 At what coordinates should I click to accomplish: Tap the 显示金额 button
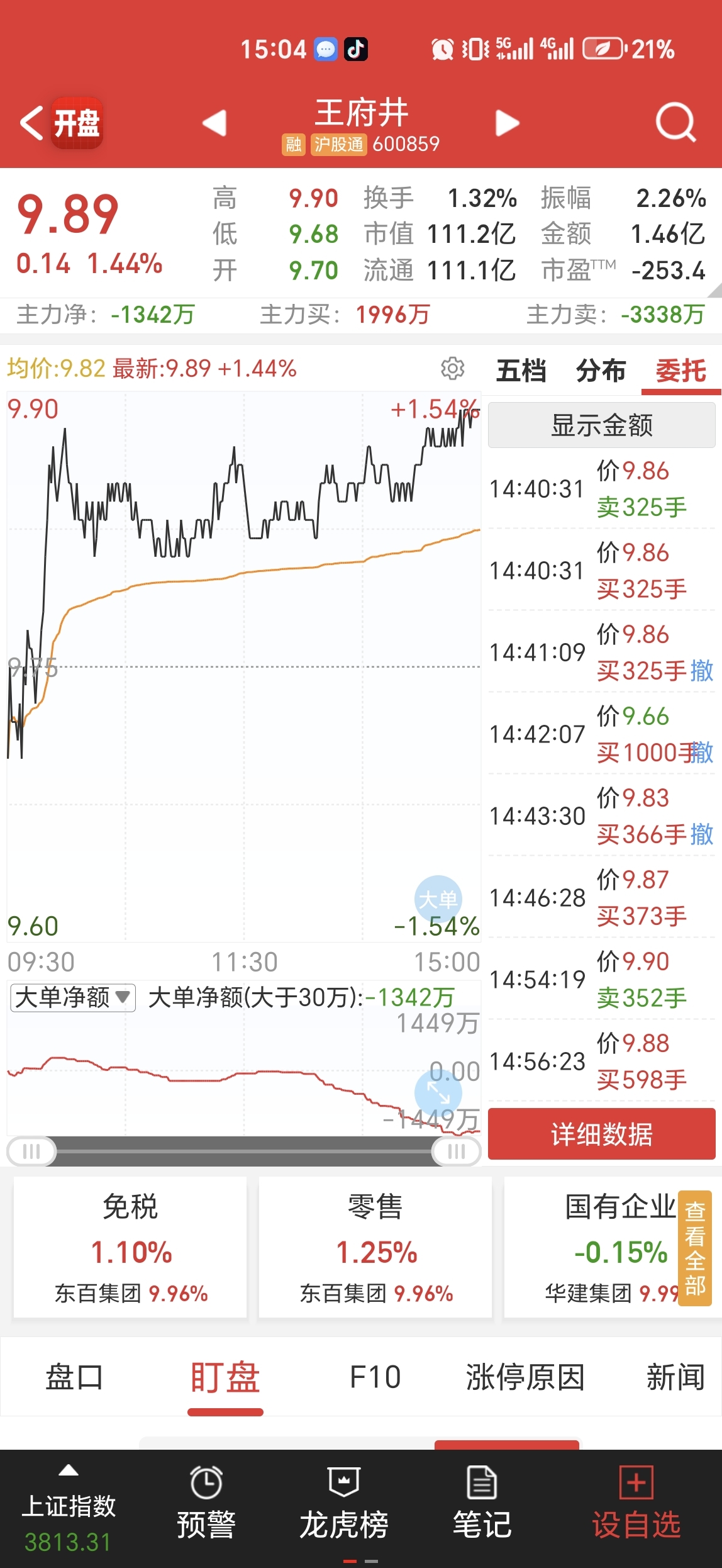[x=602, y=425]
